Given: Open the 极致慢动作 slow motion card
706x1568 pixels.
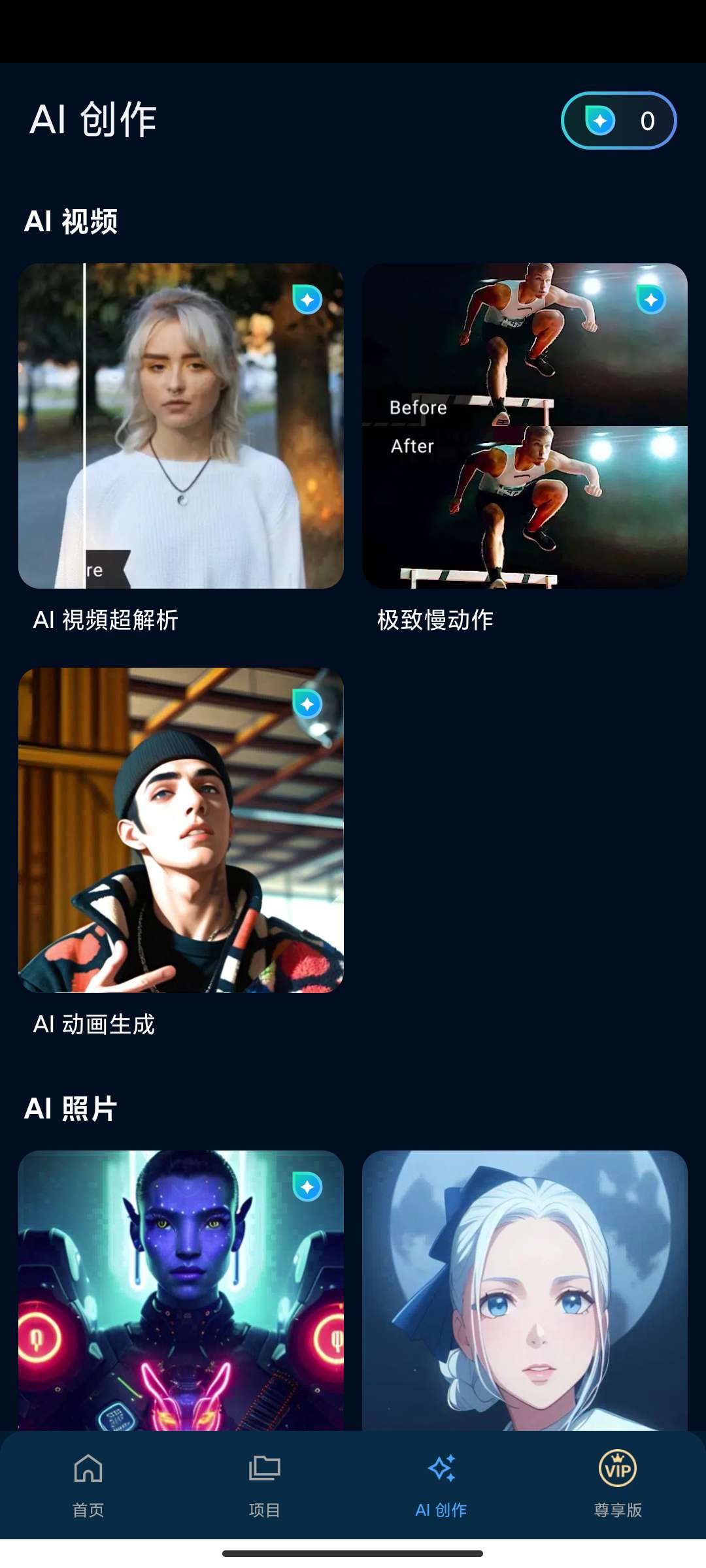Looking at the screenshot, I should tap(525, 426).
